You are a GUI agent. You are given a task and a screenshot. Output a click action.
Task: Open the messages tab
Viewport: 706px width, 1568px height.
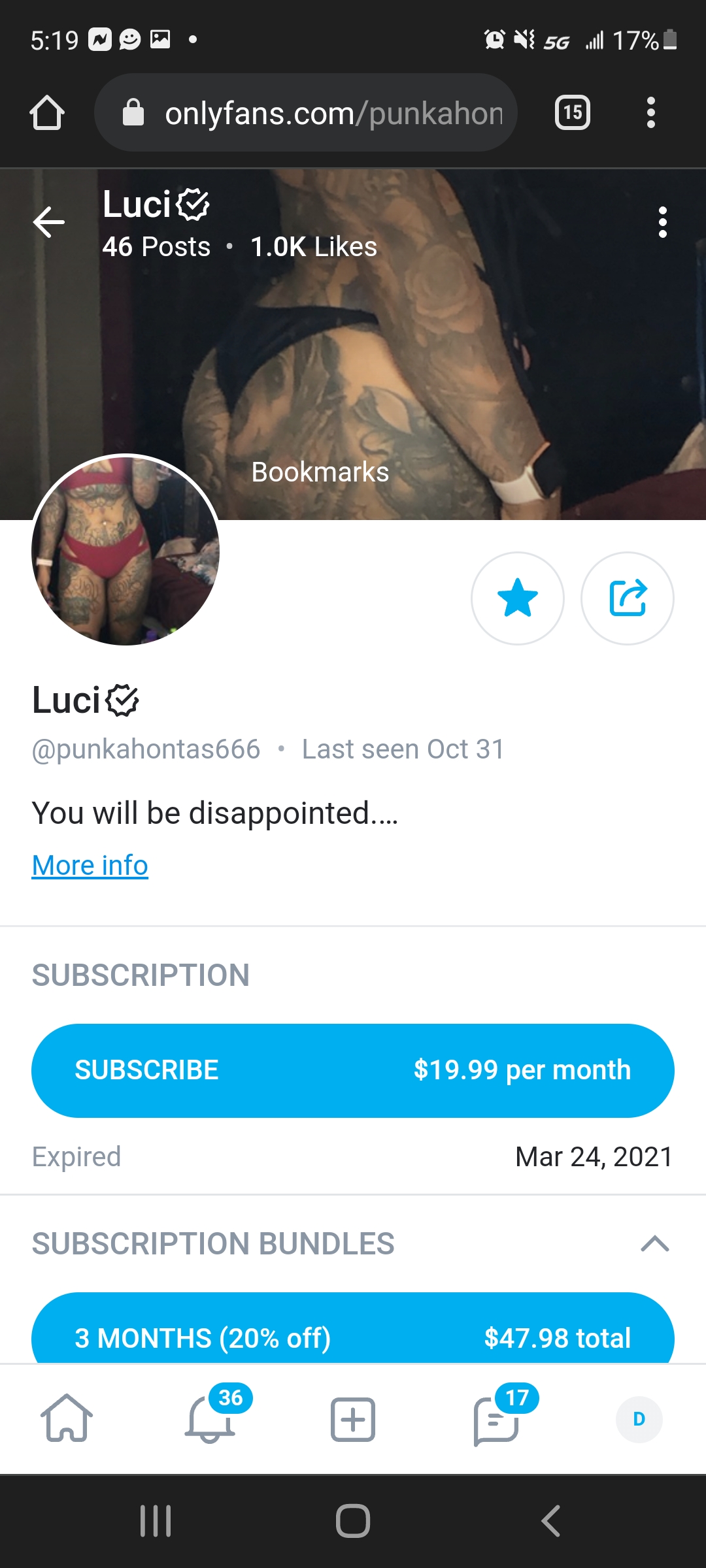[x=496, y=1419]
